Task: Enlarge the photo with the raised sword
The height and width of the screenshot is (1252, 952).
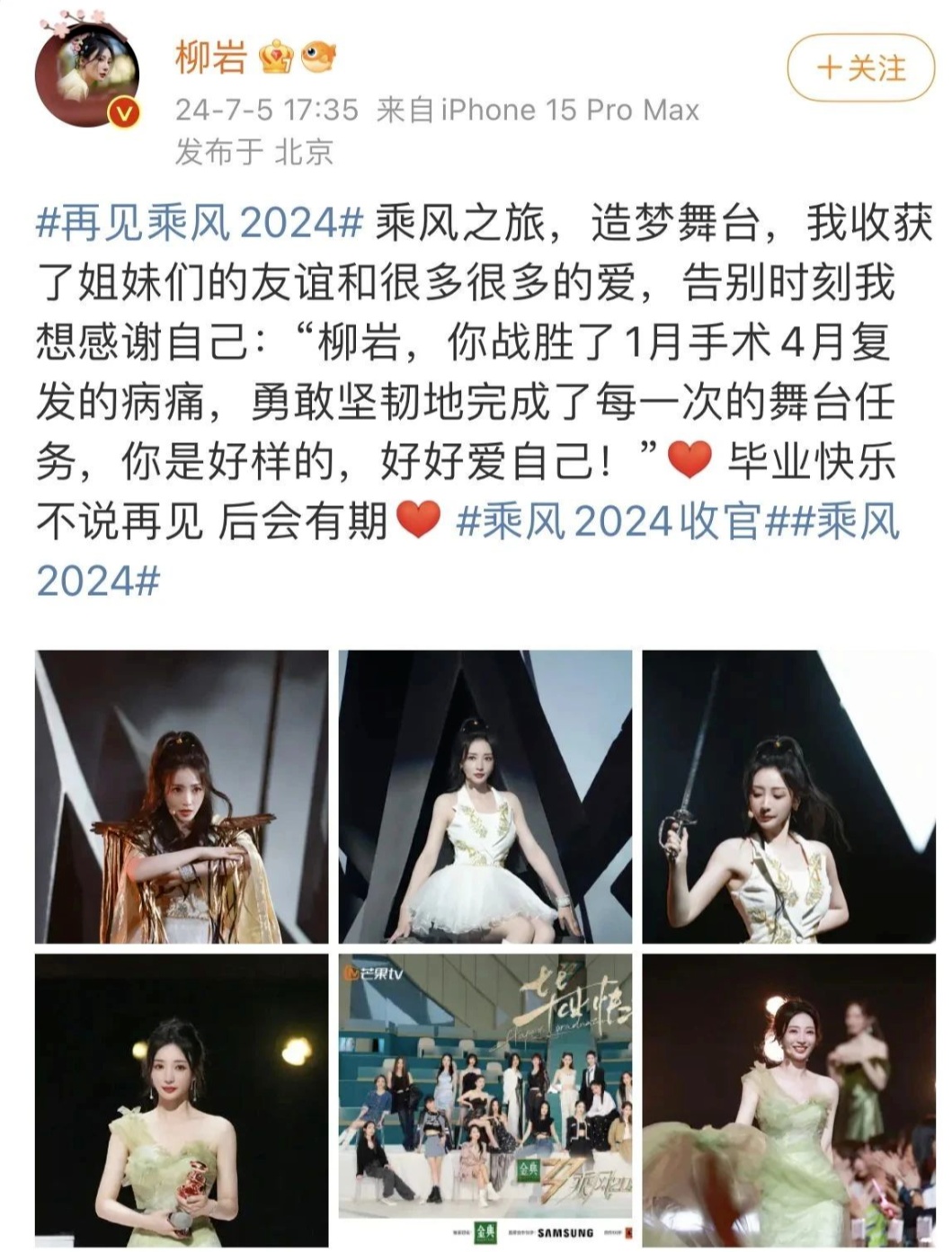Action: 788,796
